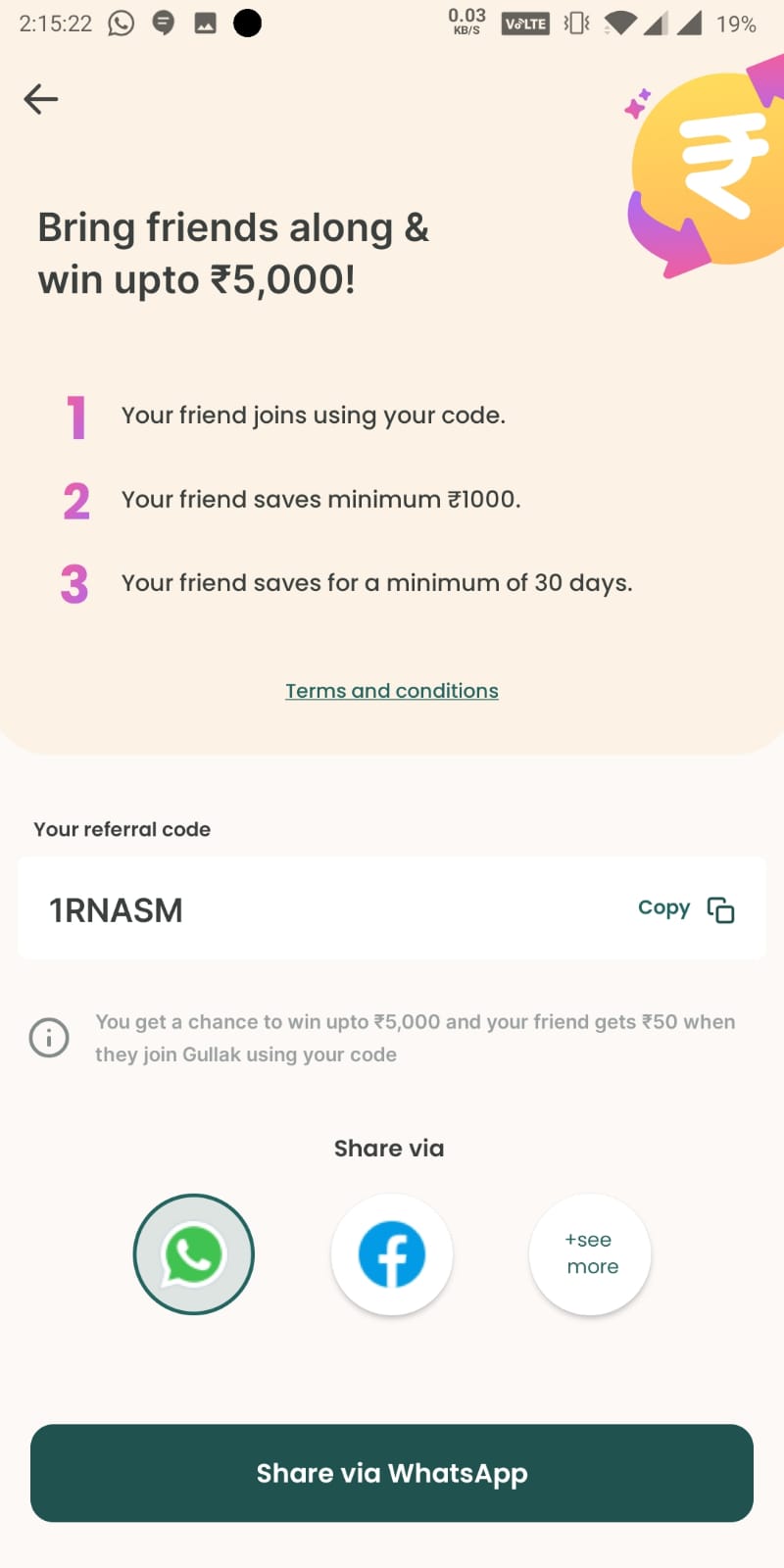Screen dimensions: 784x1568
Task: Open the Terms and conditions link
Action: (392, 691)
